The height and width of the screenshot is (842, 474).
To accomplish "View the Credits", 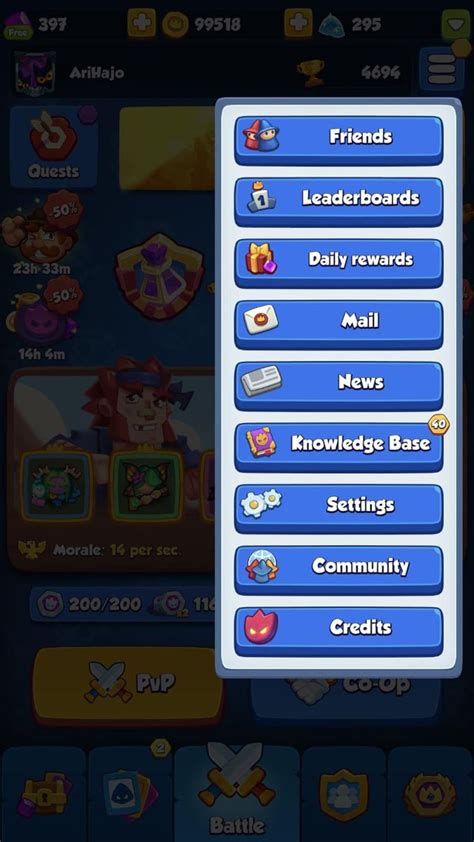I will point(338,630).
